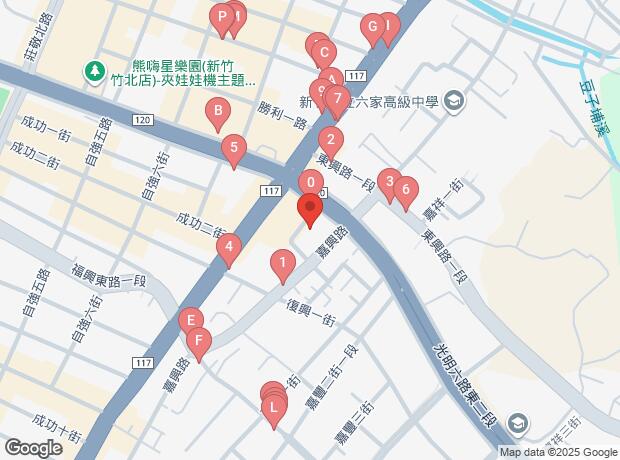Screen dimensions: 620x460
Task: Open the marker labeled E
Action: (x=189, y=321)
